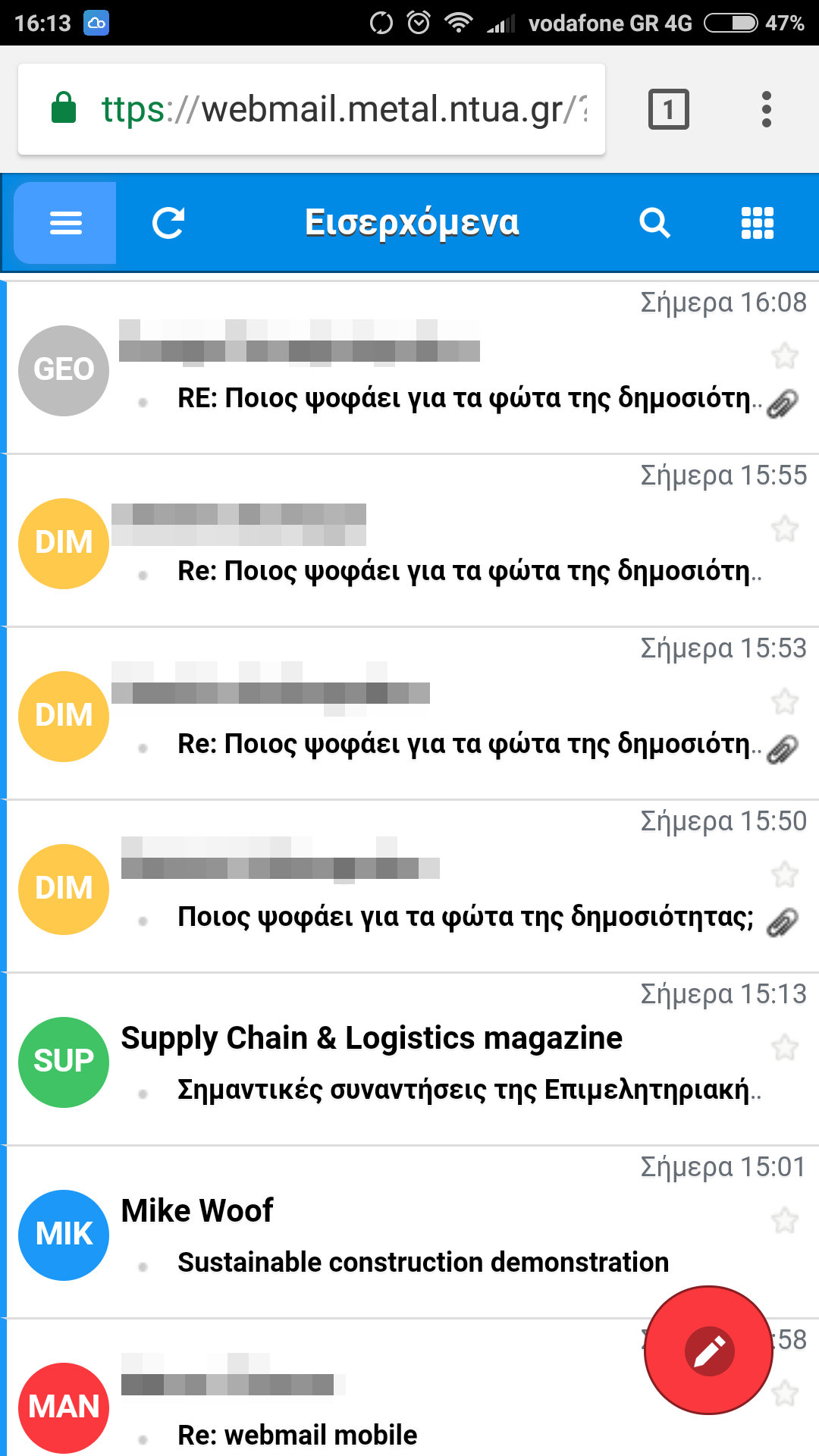
Task: Refresh the inbox
Action: coord(168,223)
